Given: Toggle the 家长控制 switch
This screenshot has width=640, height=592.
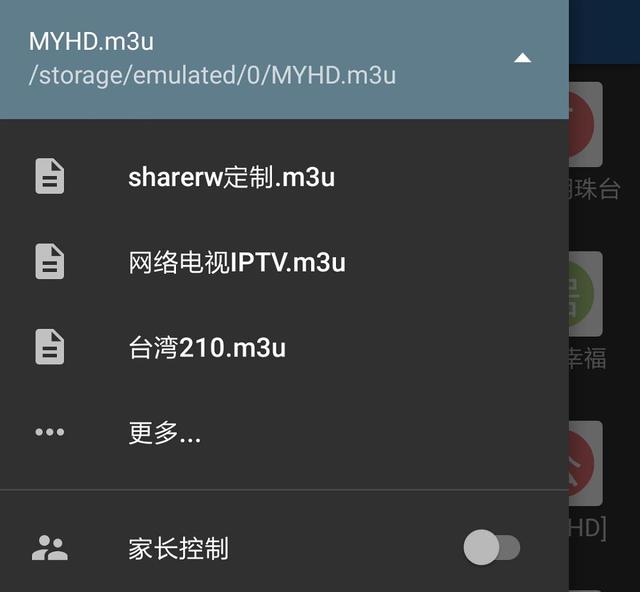Looking at the screenshot, I should point(492,548).
